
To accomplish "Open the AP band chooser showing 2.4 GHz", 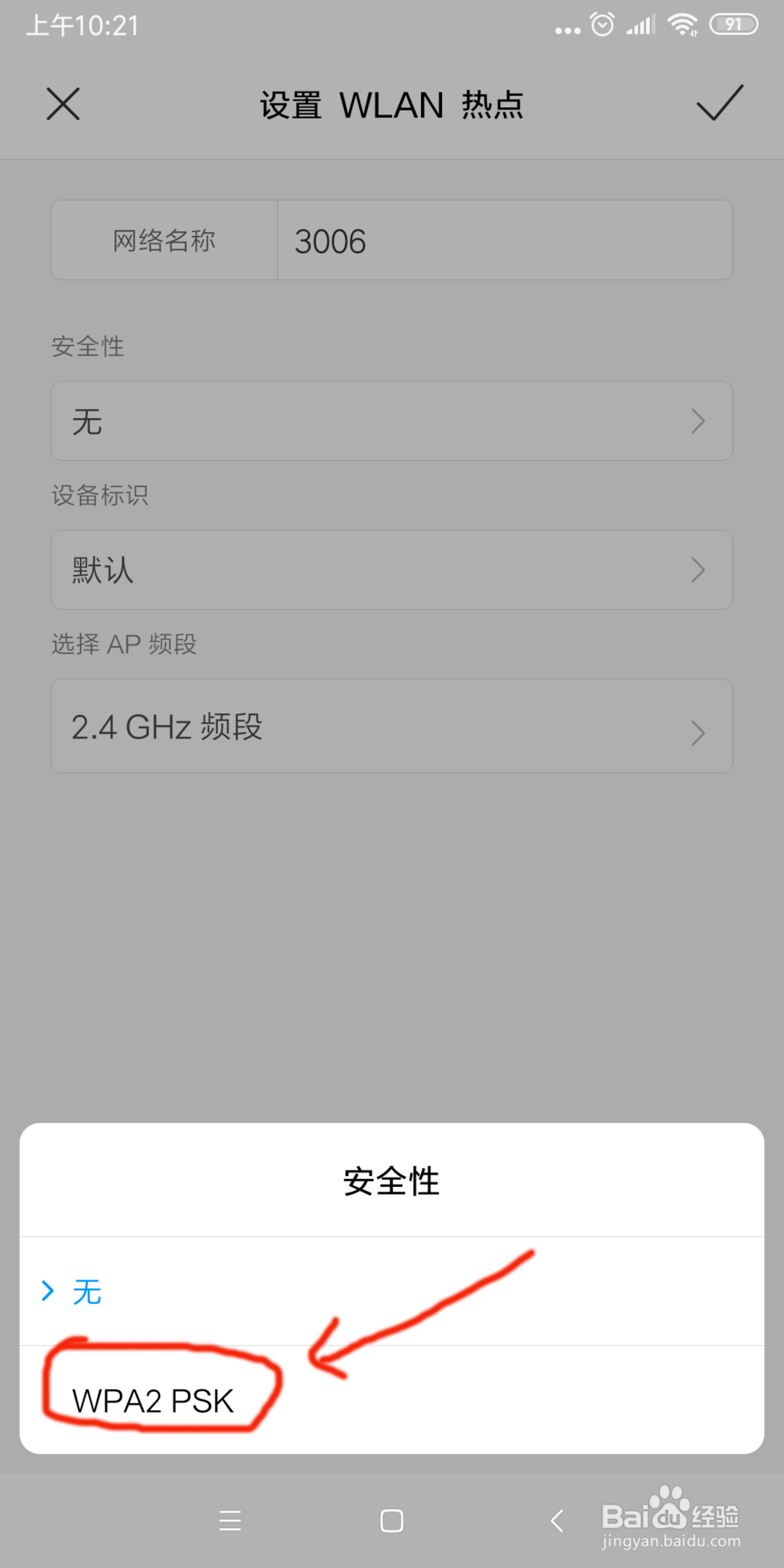I will click(390, 726).
